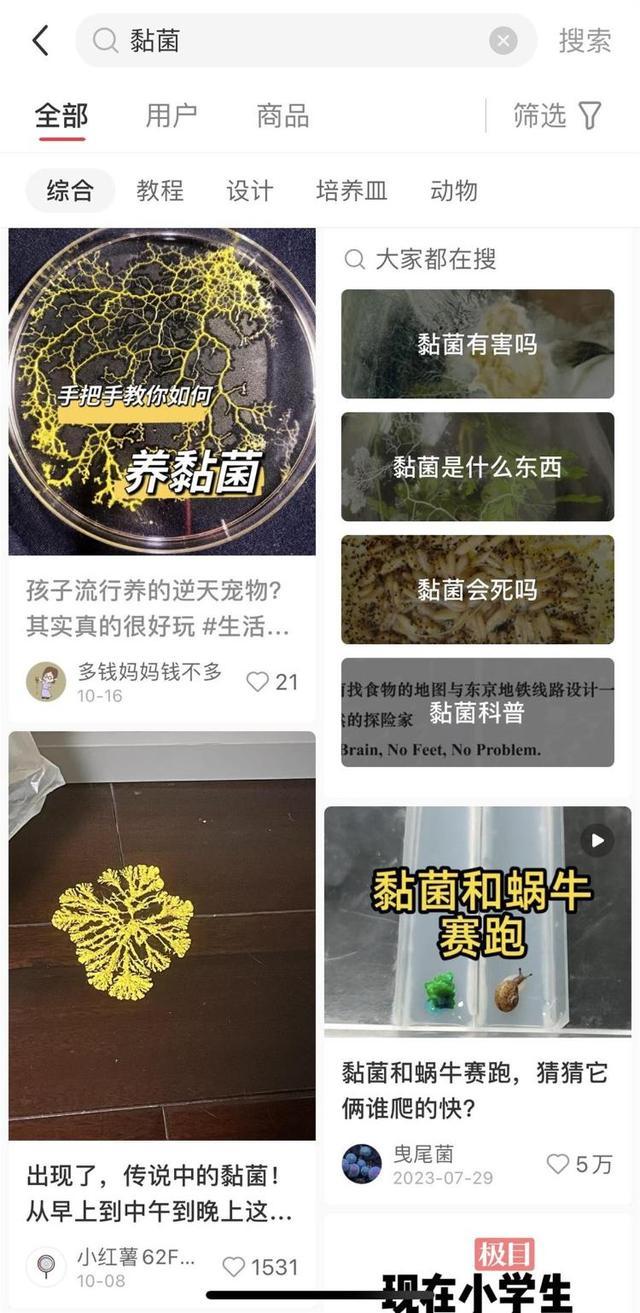Open the 黏菌和蜗牛赛跑 video post
The height and width of the screenshot is (1313, 640).
(x=477, y=920)
